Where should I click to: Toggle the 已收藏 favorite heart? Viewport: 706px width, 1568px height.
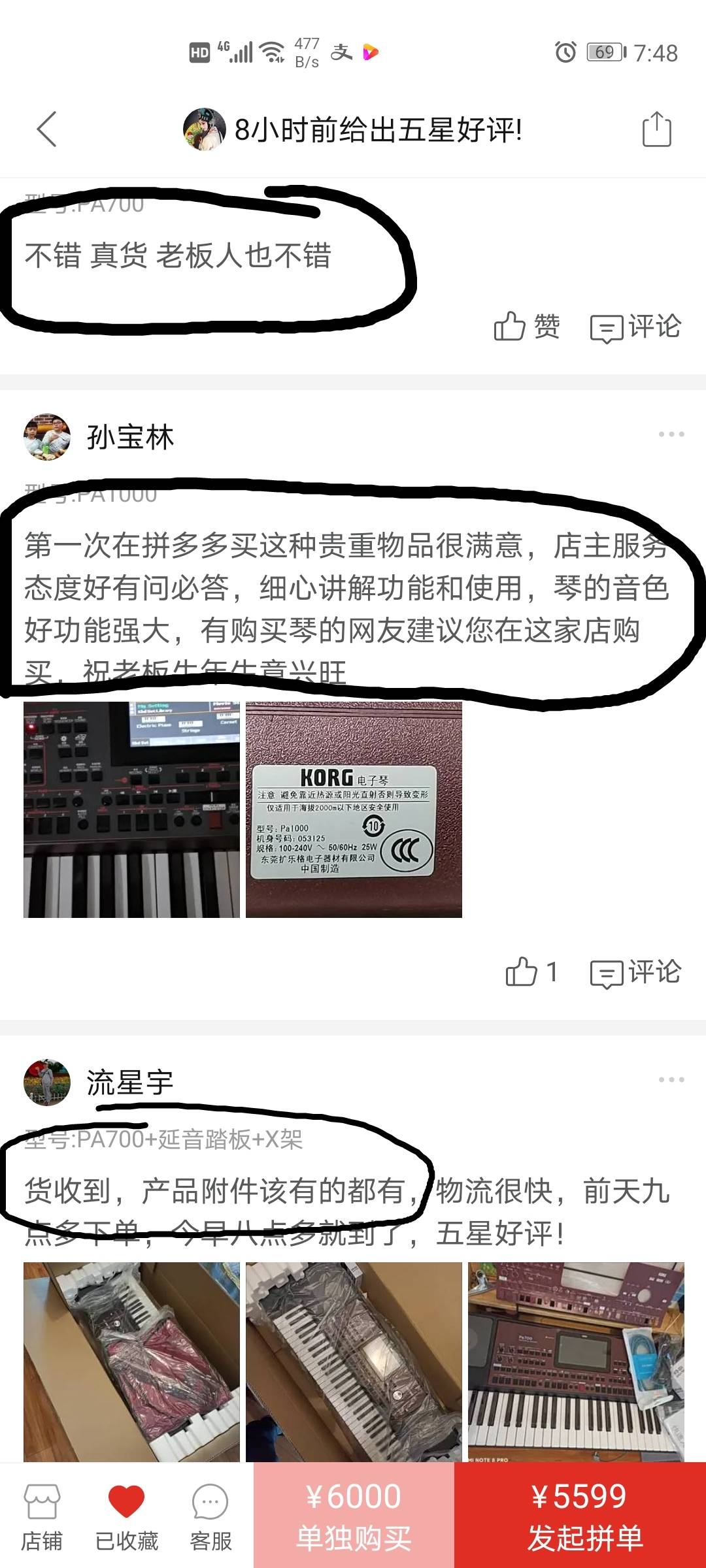coord(126,1517)
